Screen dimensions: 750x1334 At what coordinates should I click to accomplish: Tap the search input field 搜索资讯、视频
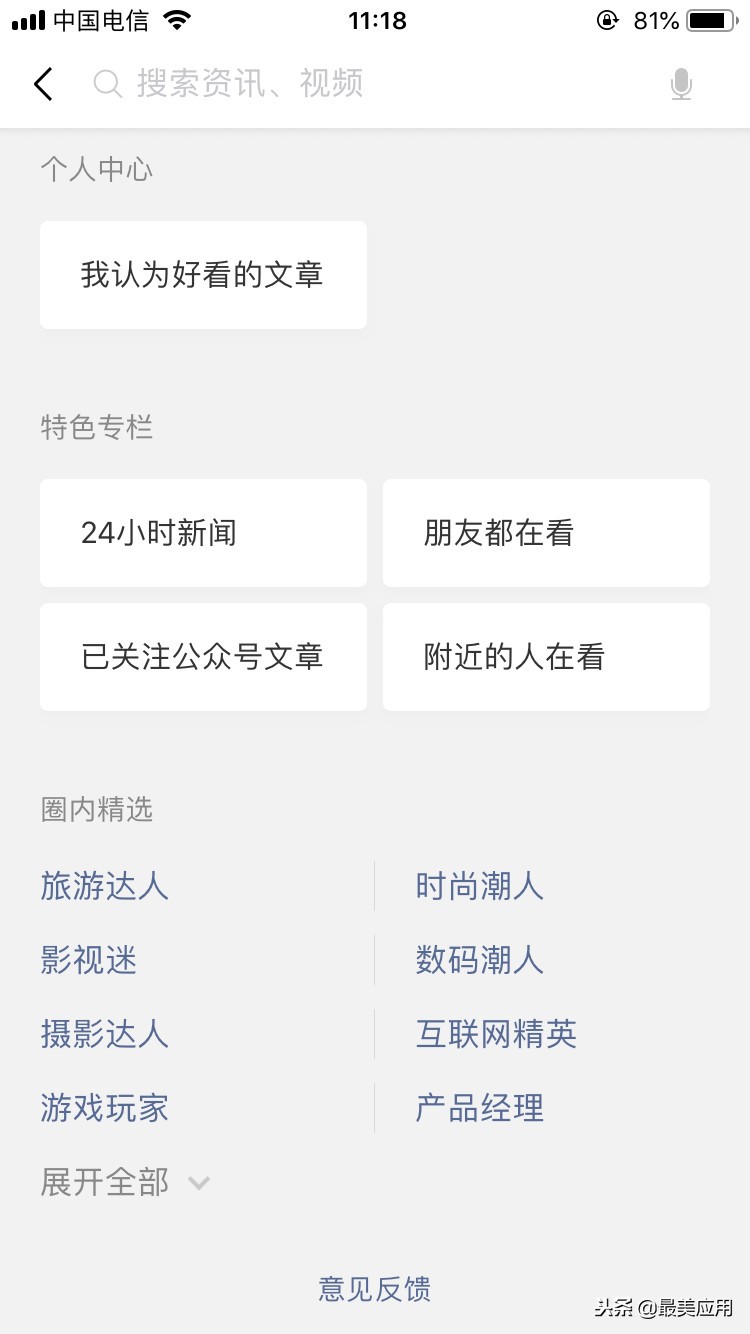tap(250, 84)
